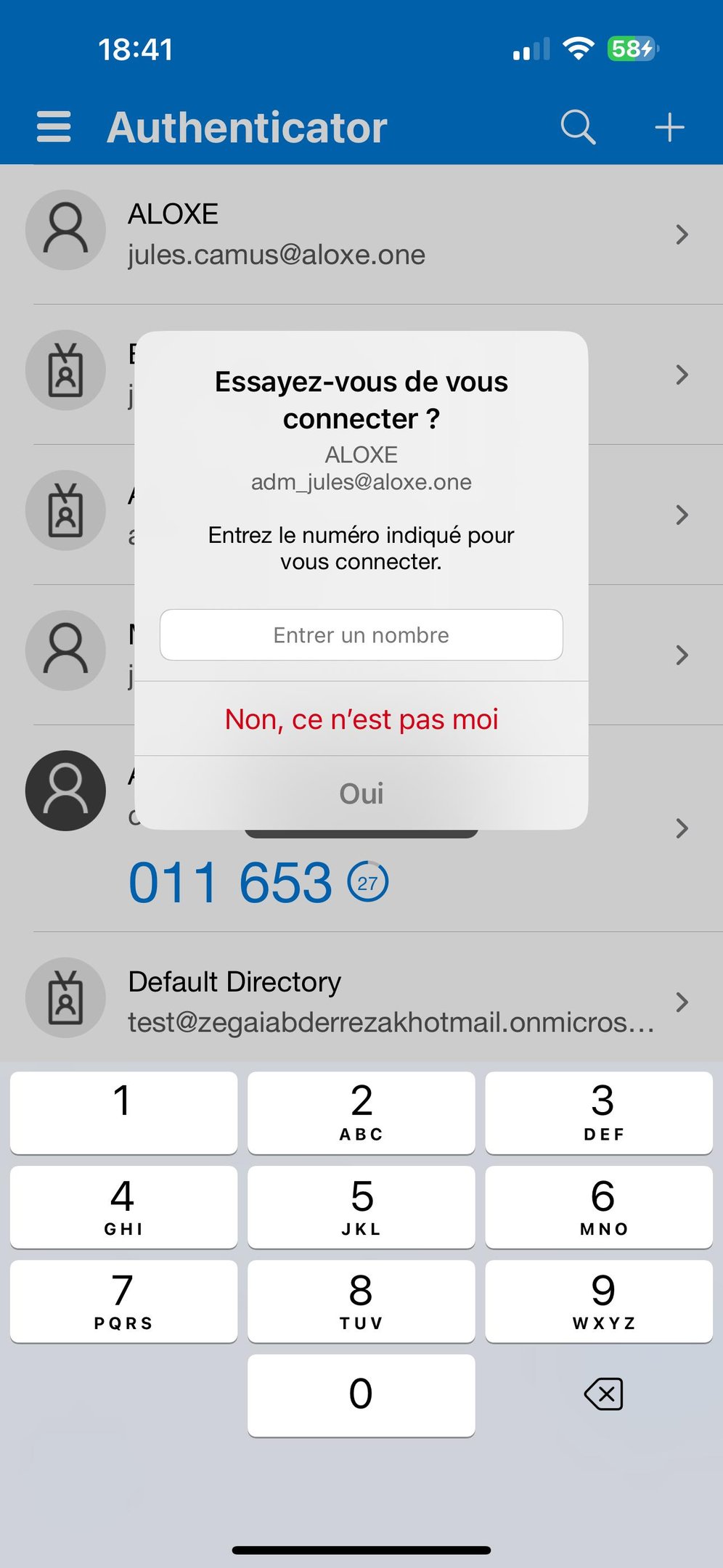Add a new account with plus icon

click(669, 127)
